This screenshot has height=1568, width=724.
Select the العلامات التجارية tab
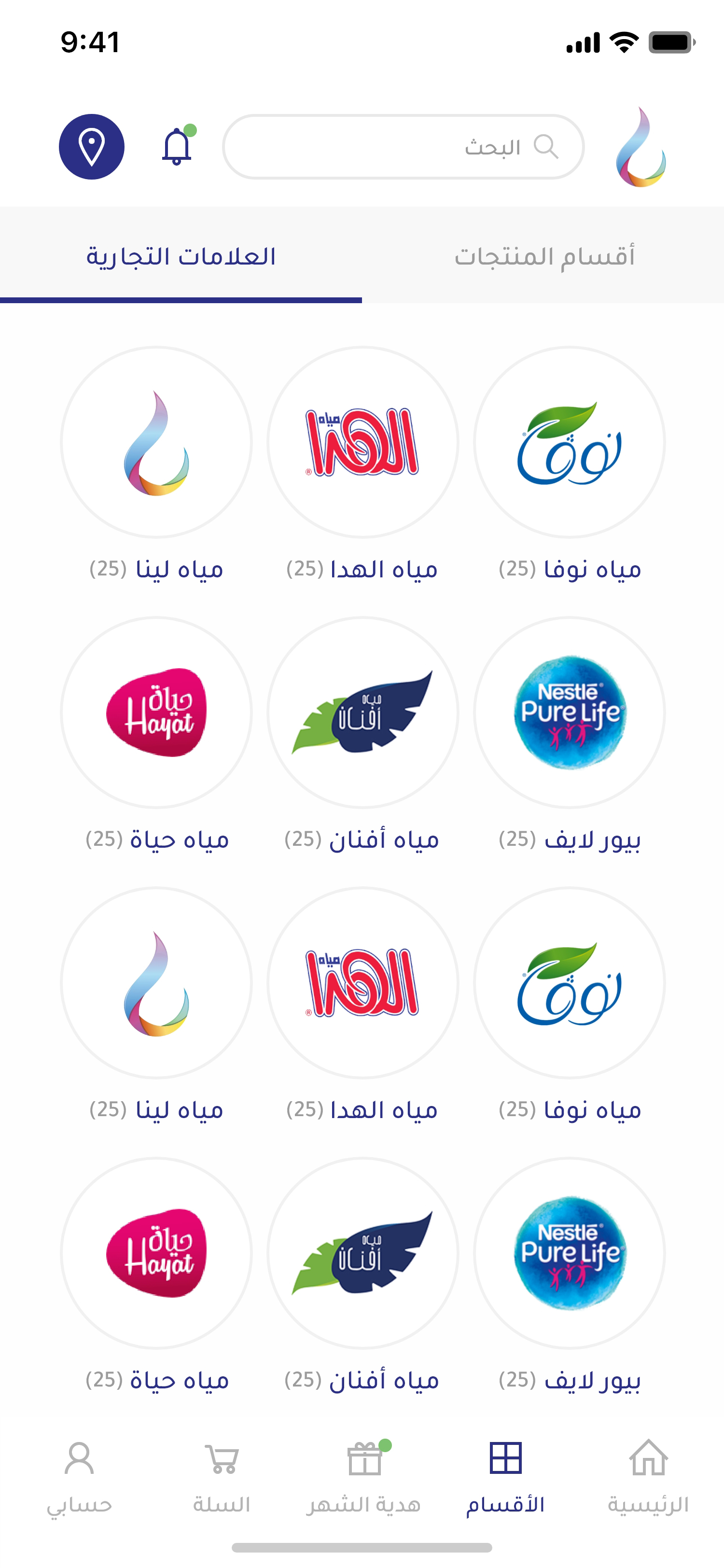(181, 256)
